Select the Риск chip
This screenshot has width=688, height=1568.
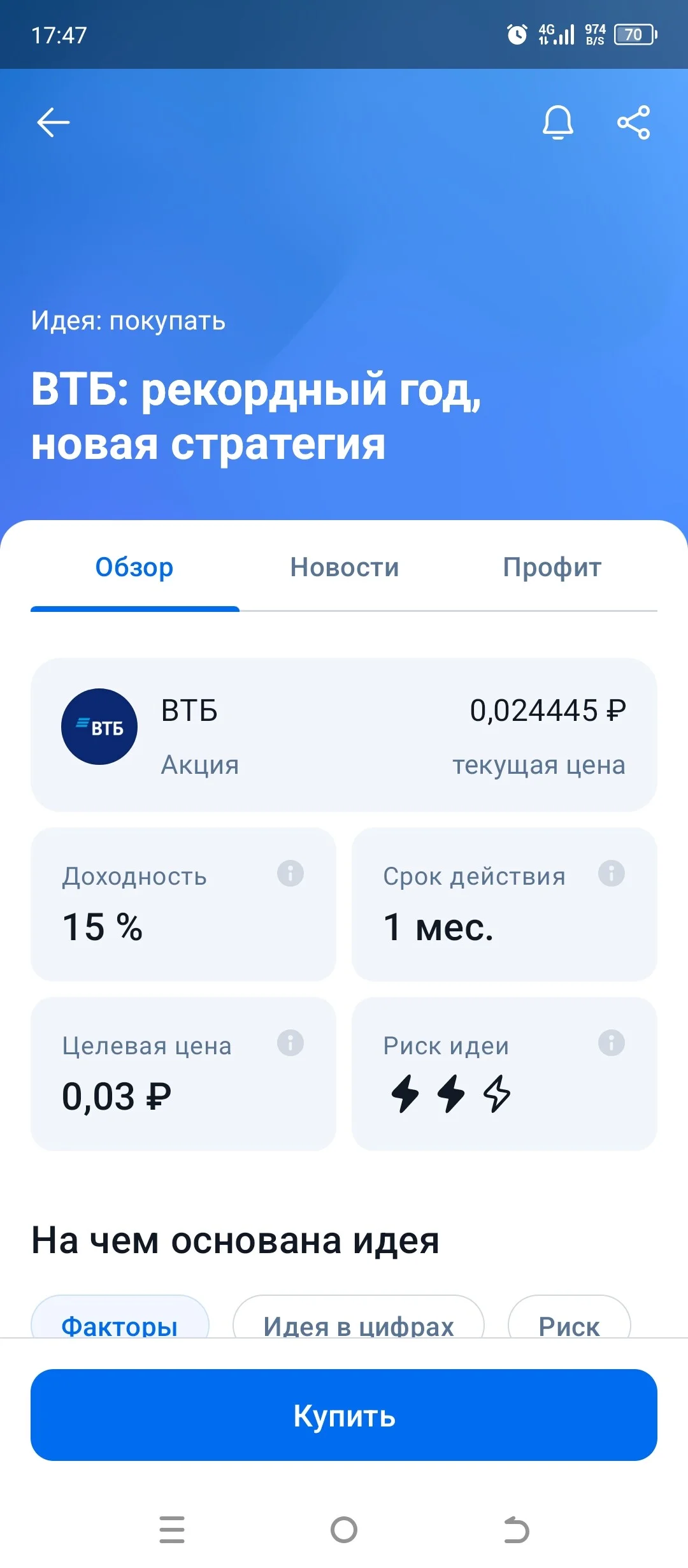pyautogui.click(x=570, y=1318)
